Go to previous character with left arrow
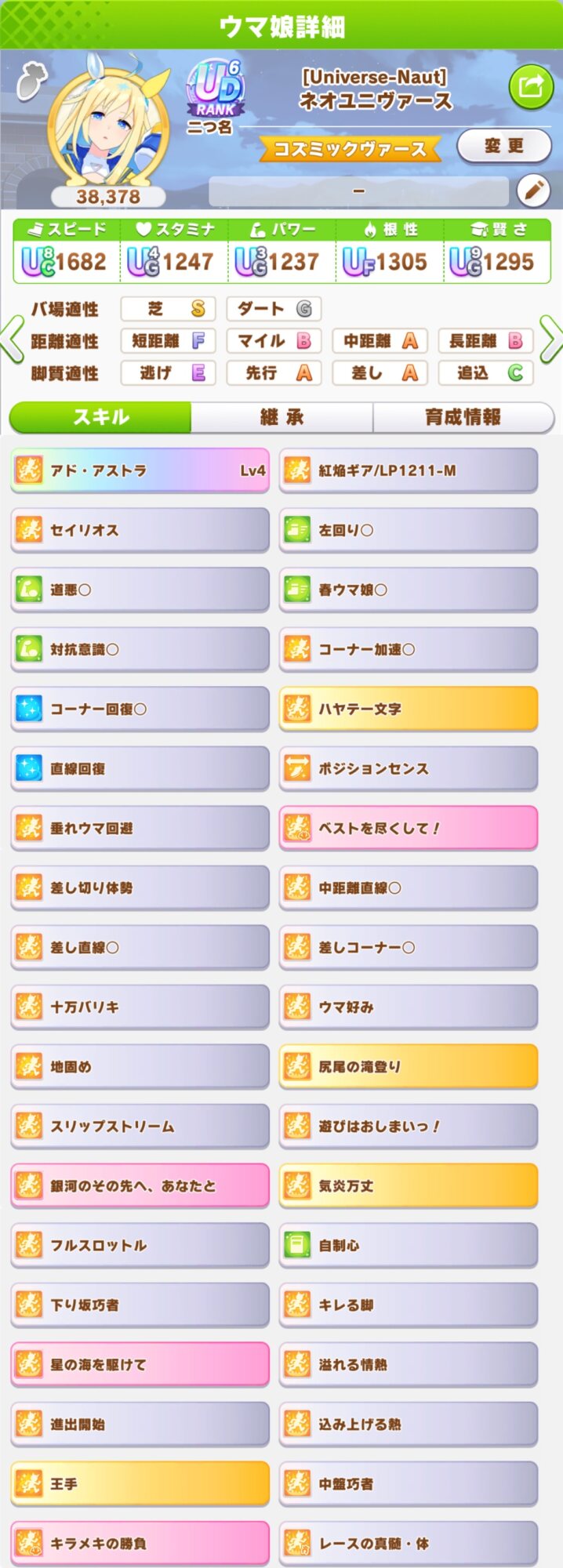This screenshot has height=1568, width=563. tap(12, 340)
